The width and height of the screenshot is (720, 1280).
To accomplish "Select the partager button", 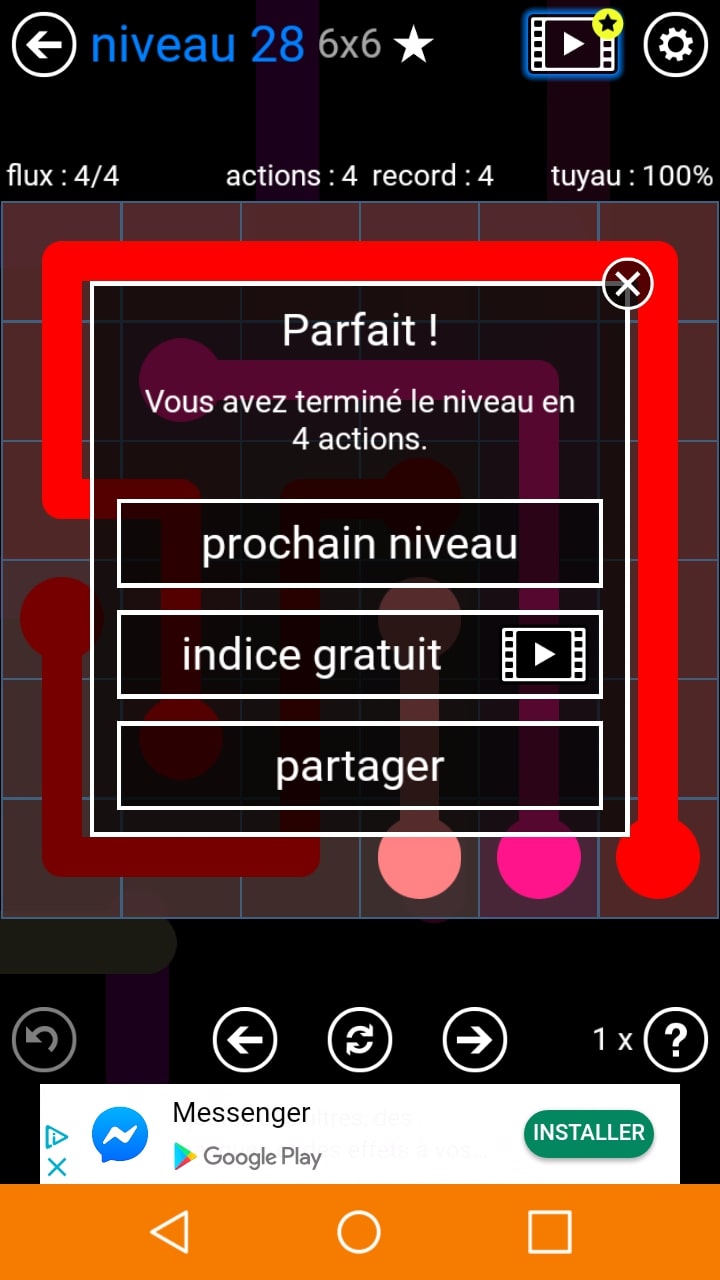I will pyautogui.click(x=360, y=766).
